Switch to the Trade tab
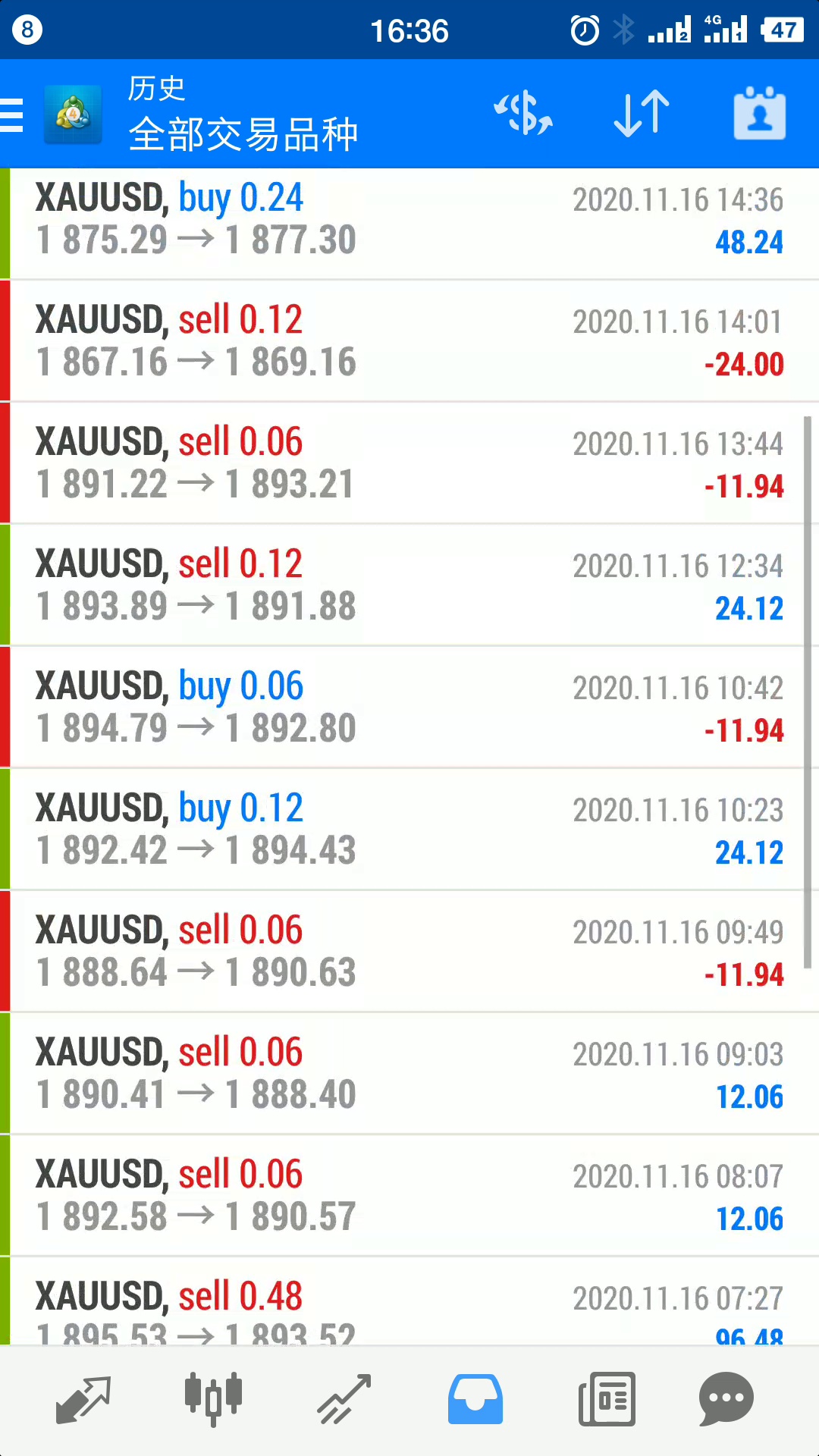Screen dimensions: 819x1456 tap(344, 1399)
